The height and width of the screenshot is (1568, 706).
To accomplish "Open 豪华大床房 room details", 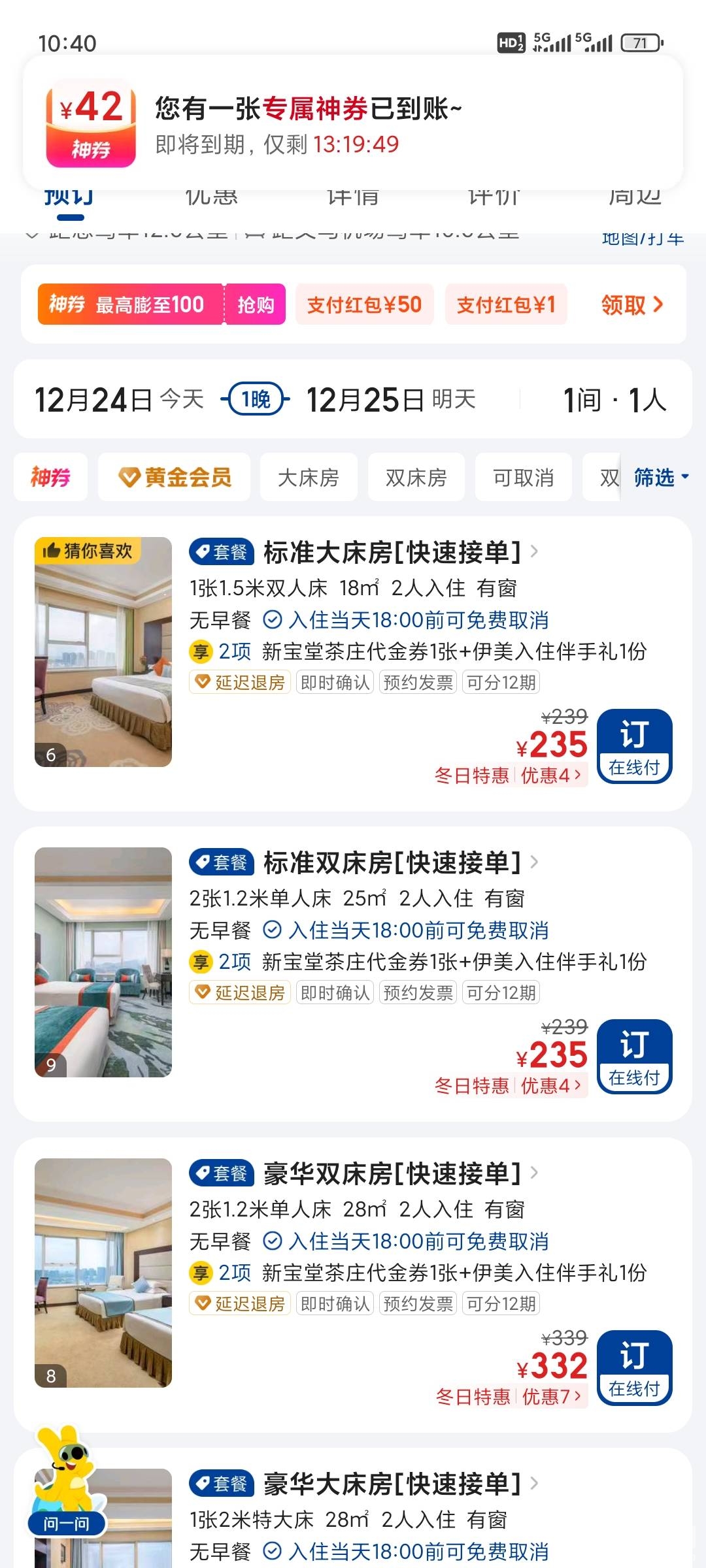I will (x=392, y=1484).
